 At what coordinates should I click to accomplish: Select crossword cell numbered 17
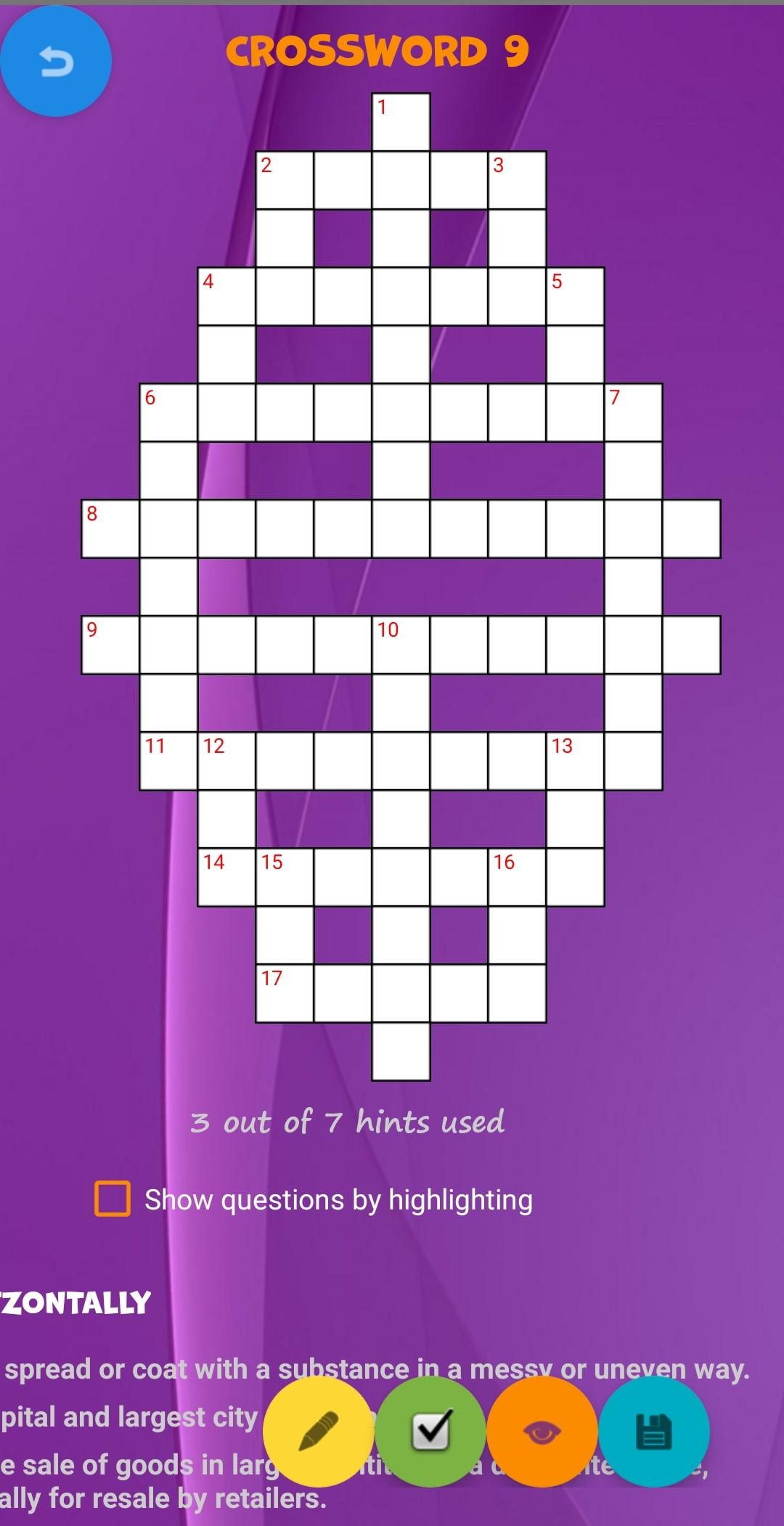(285, 993)
